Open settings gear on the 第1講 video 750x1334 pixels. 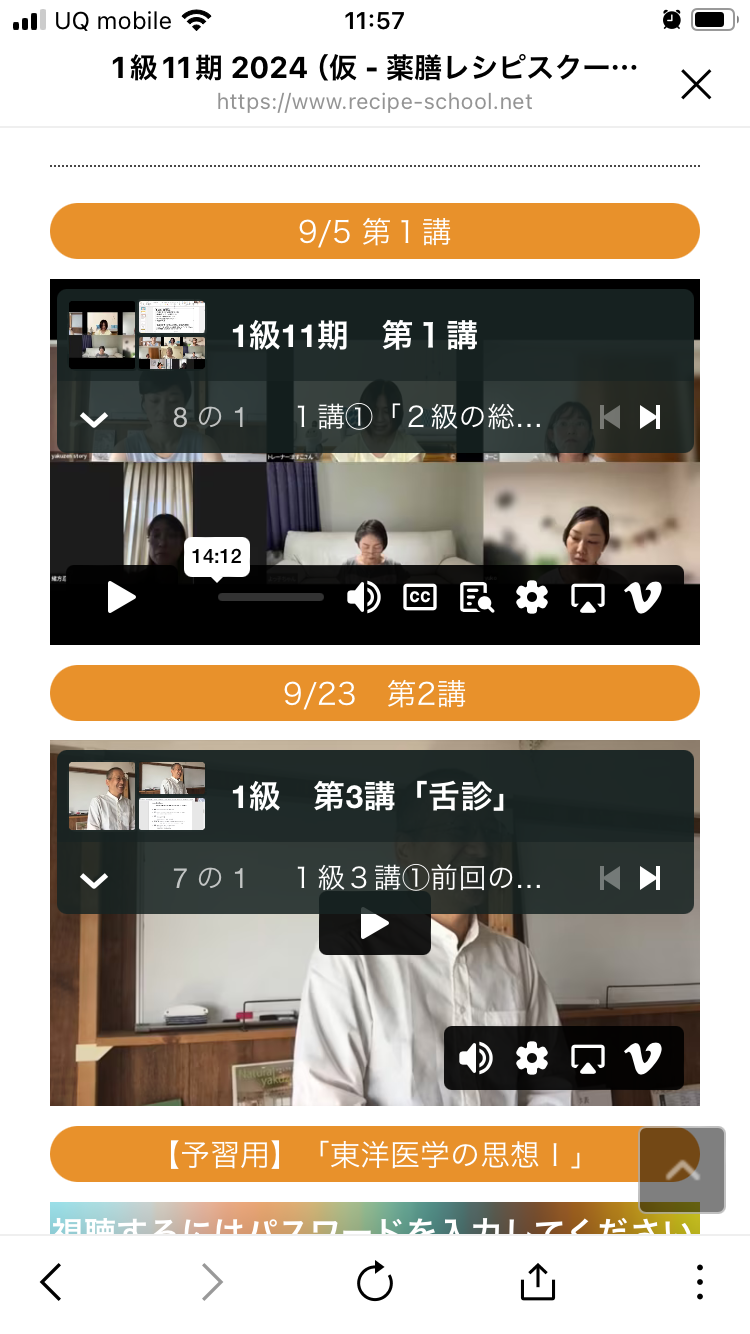click(532, 597)
